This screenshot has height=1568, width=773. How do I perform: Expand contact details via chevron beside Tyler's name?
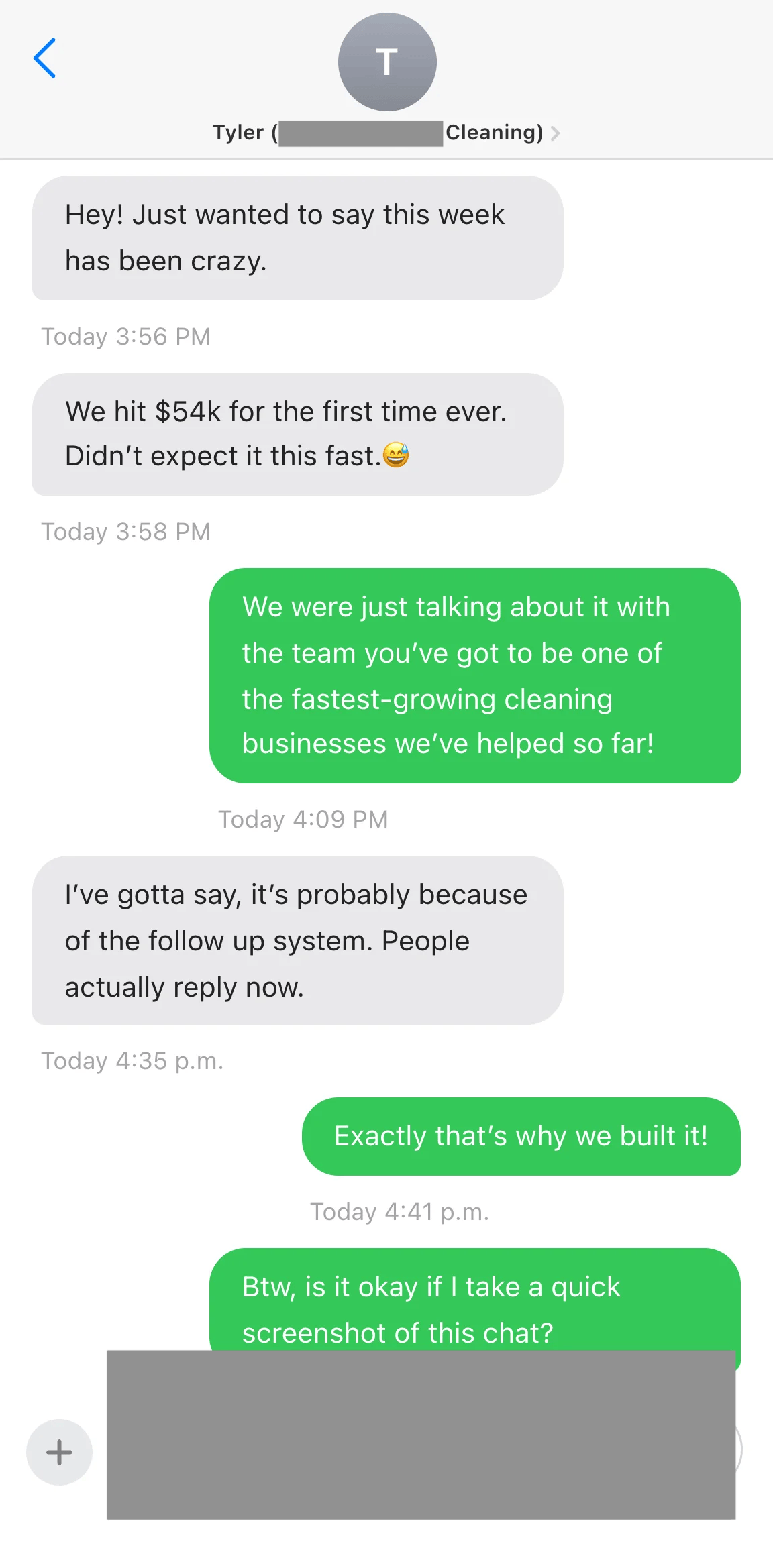[x=556, y=133]
